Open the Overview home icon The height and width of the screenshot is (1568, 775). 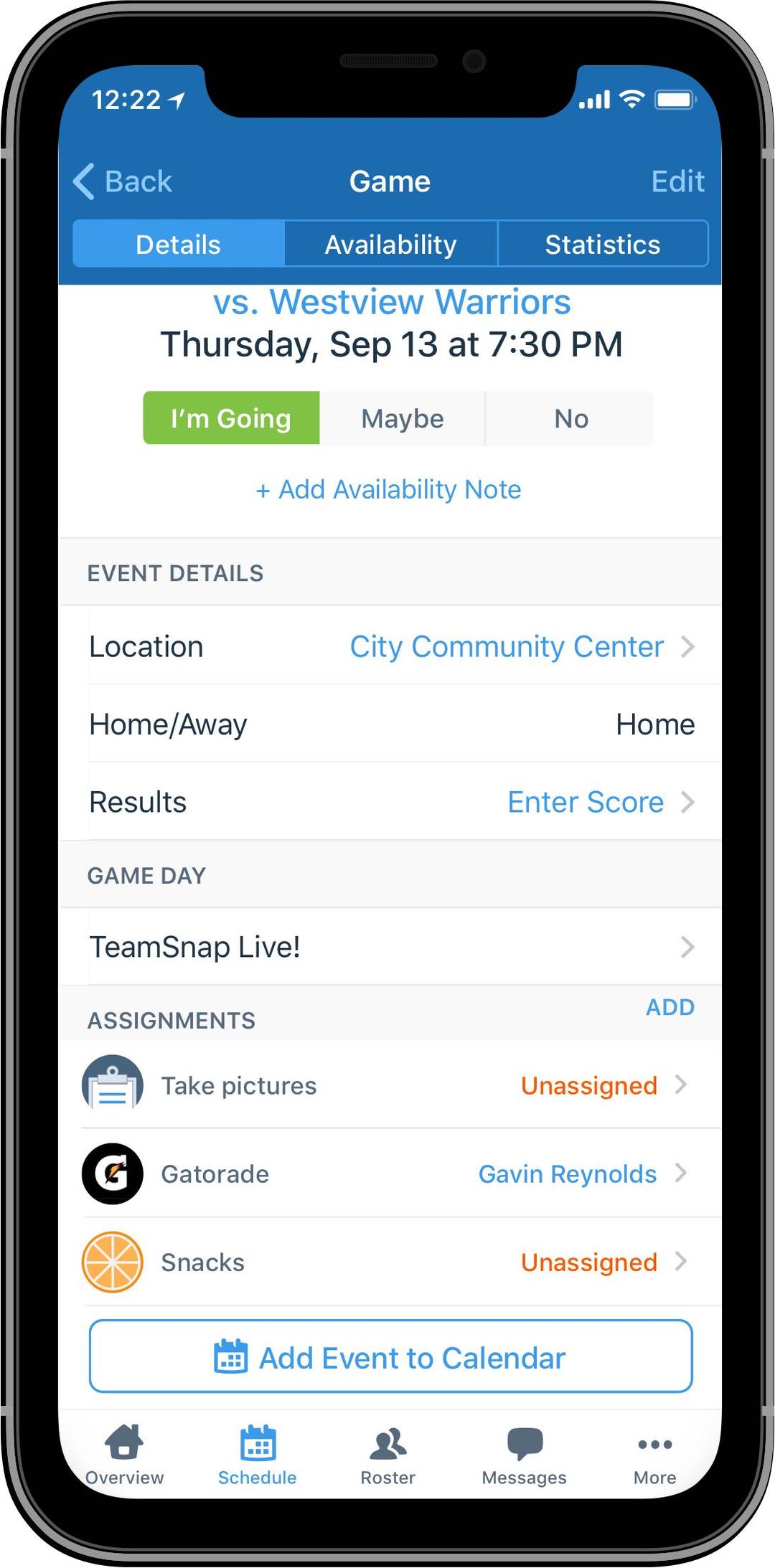123,1445
